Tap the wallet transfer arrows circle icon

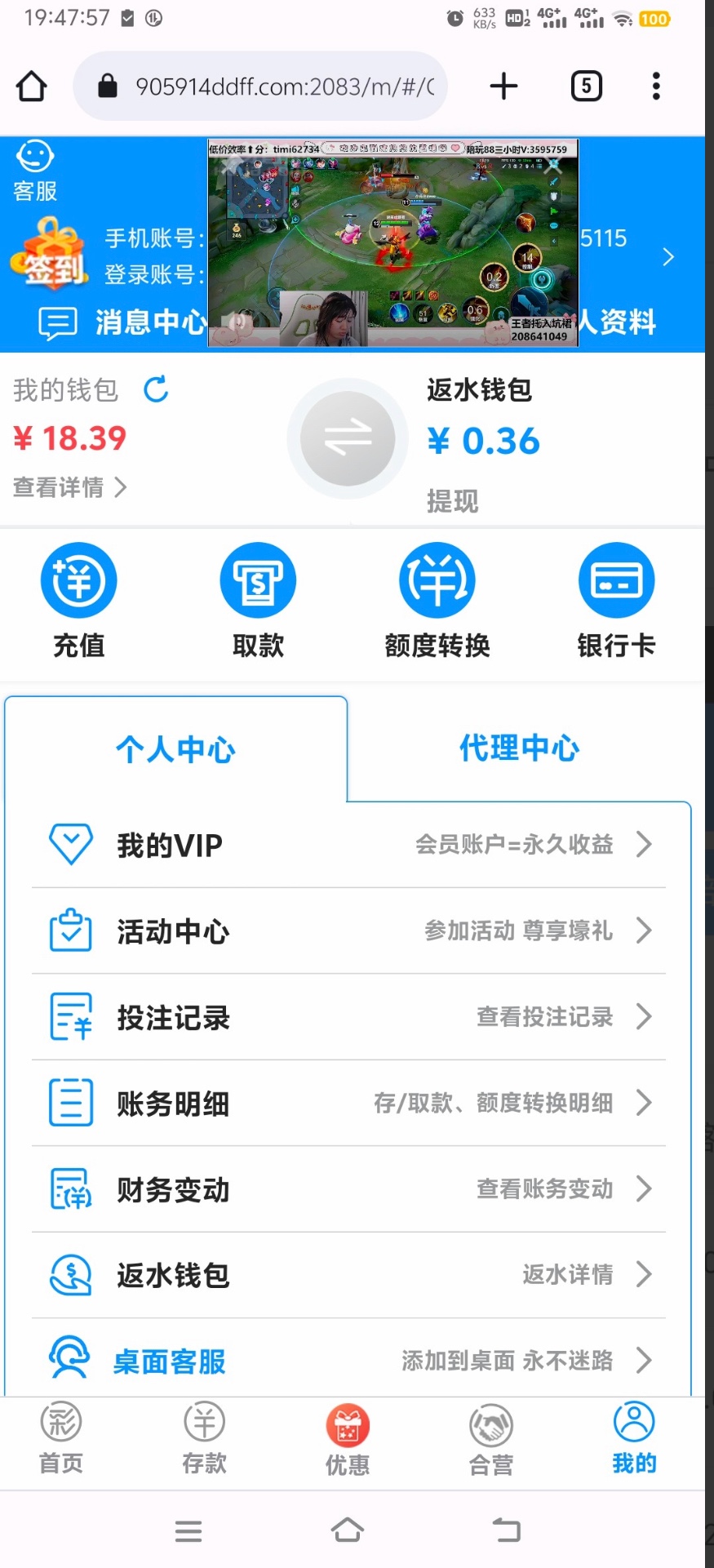[348, 438]
